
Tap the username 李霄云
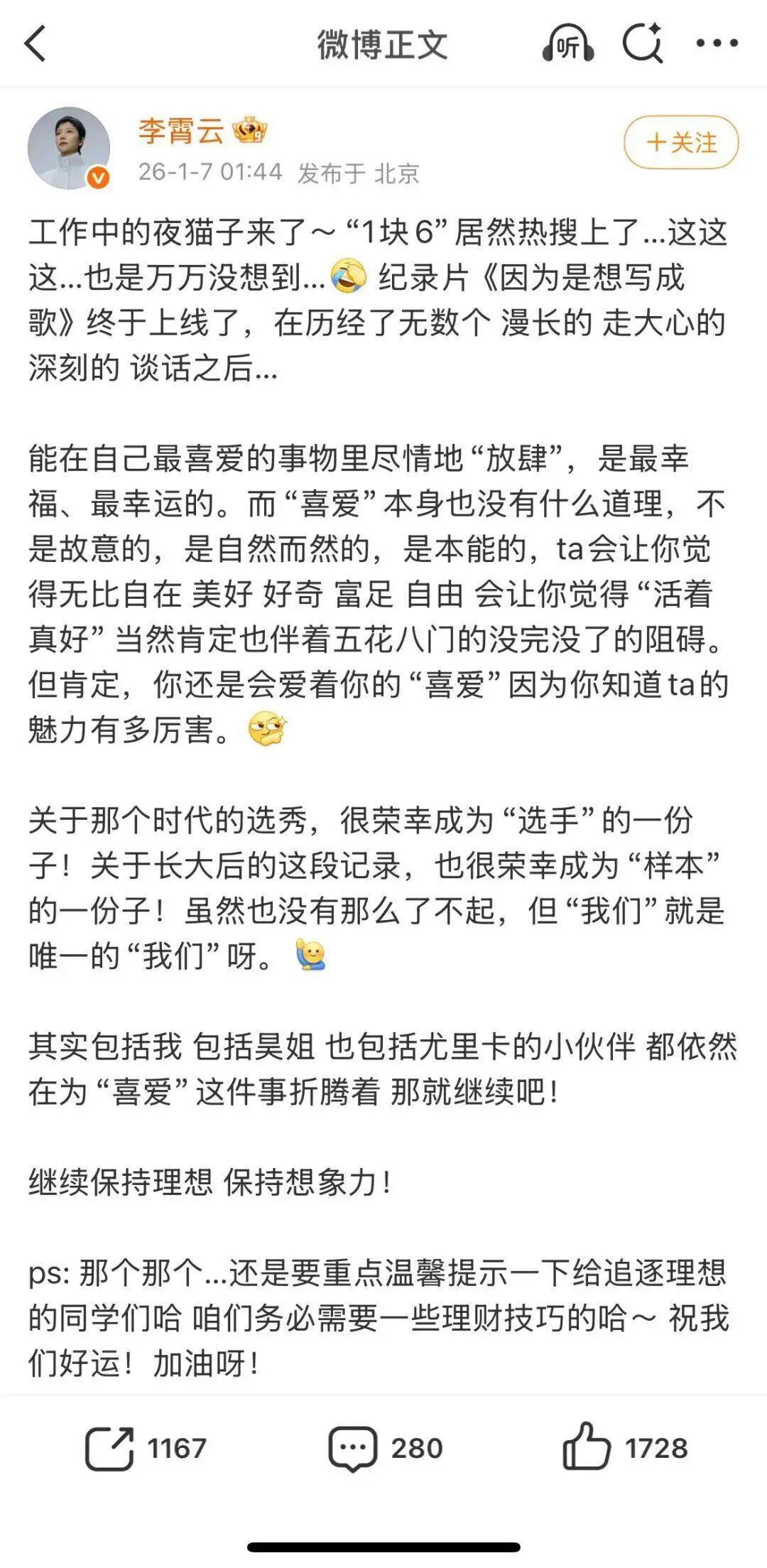[181, 131]
